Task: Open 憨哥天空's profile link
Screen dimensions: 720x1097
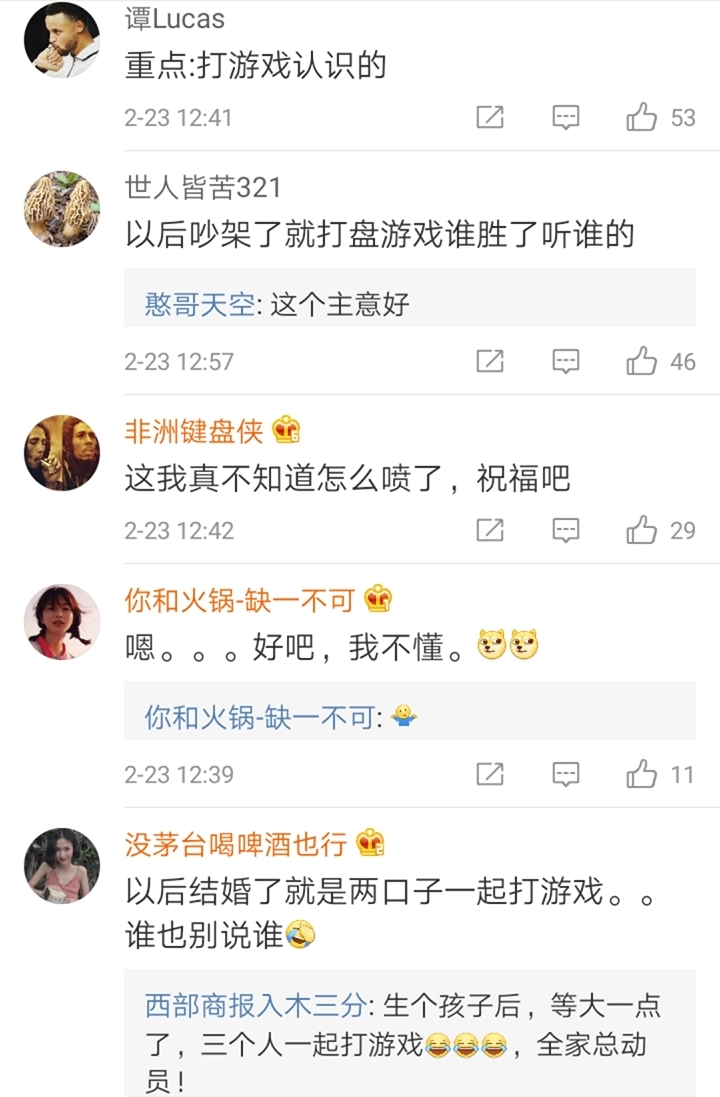Action: 195,299
